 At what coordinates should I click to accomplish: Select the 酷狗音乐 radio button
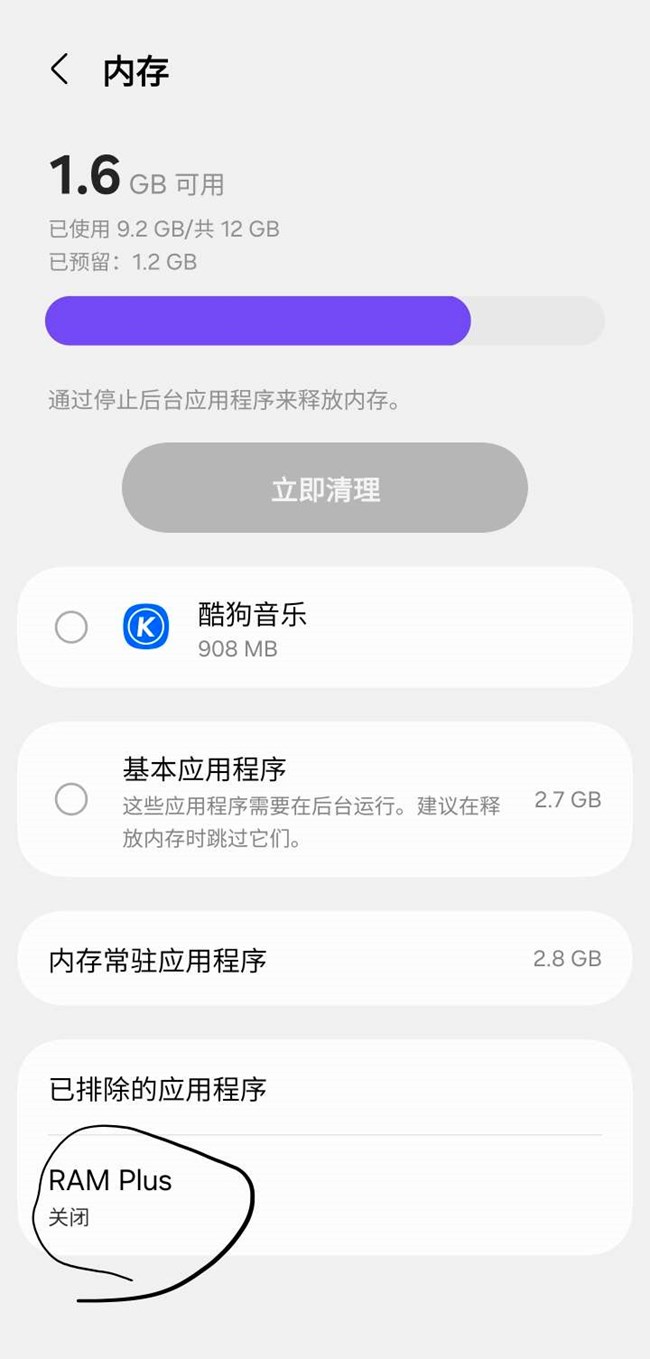click(71, 628)
